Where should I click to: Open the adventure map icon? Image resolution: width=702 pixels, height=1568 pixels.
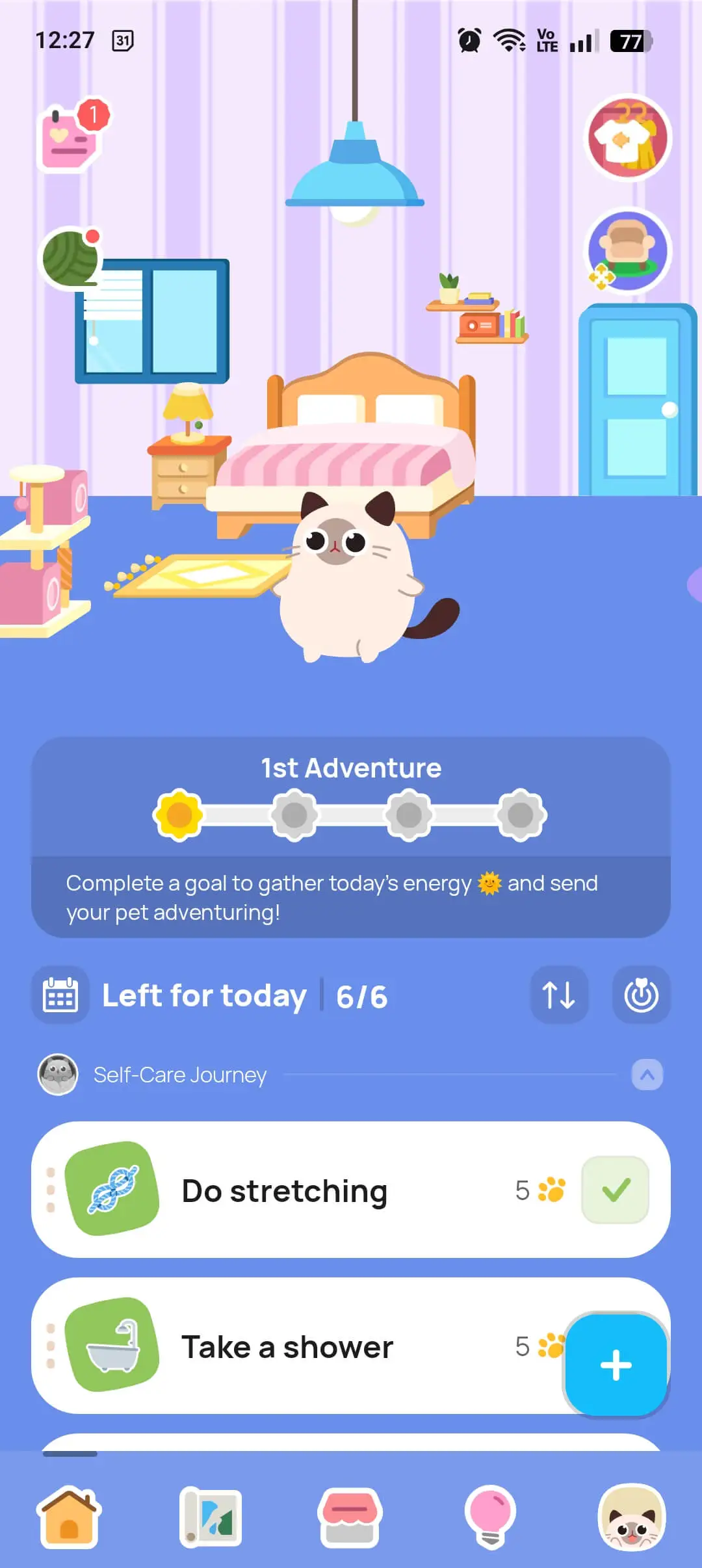click(209, 1515)
